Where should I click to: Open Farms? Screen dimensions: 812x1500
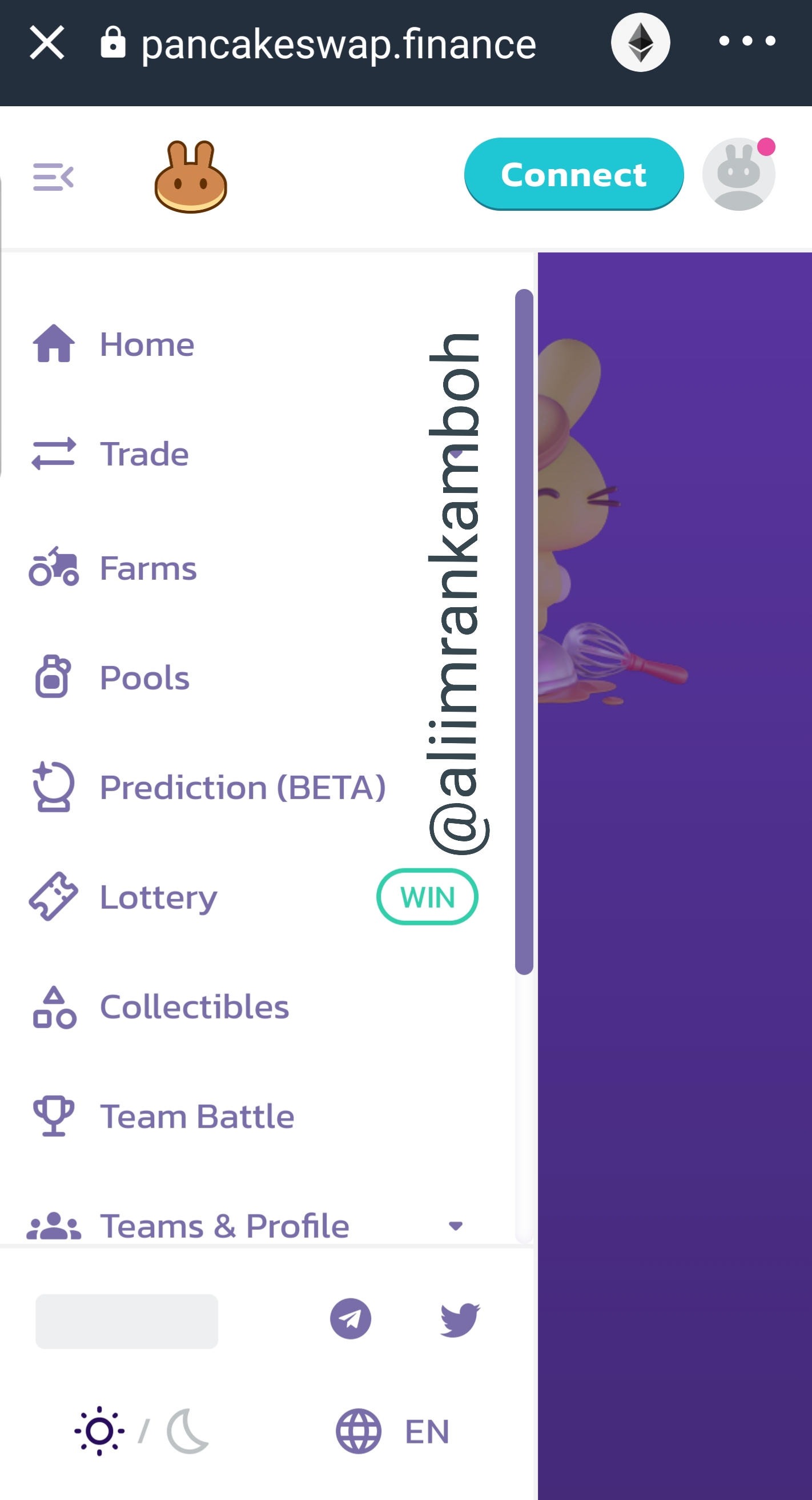(x=148, y=568)
